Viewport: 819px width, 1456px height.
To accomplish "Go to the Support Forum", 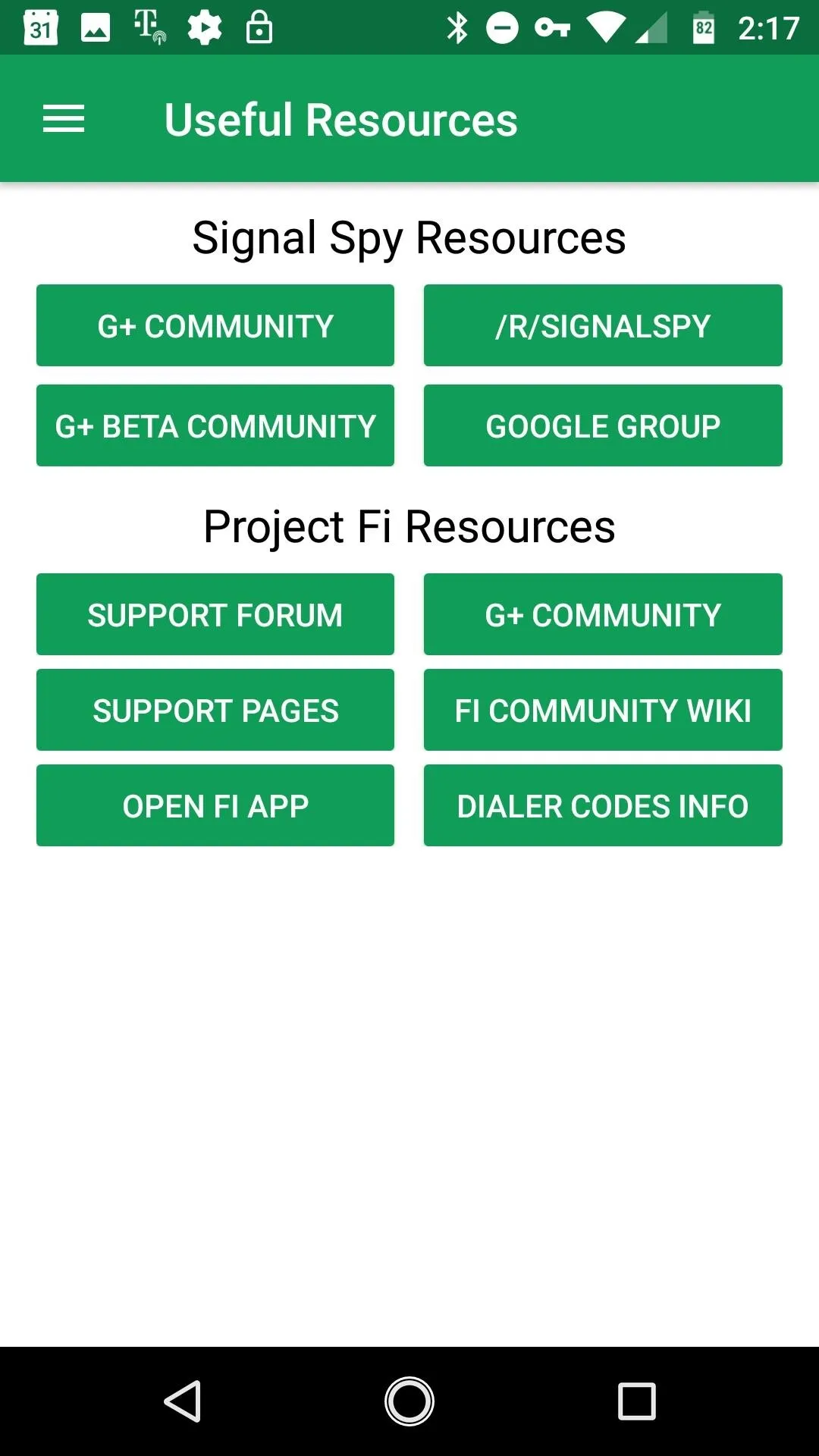I will pyautogui.click(x=215, y=614).
